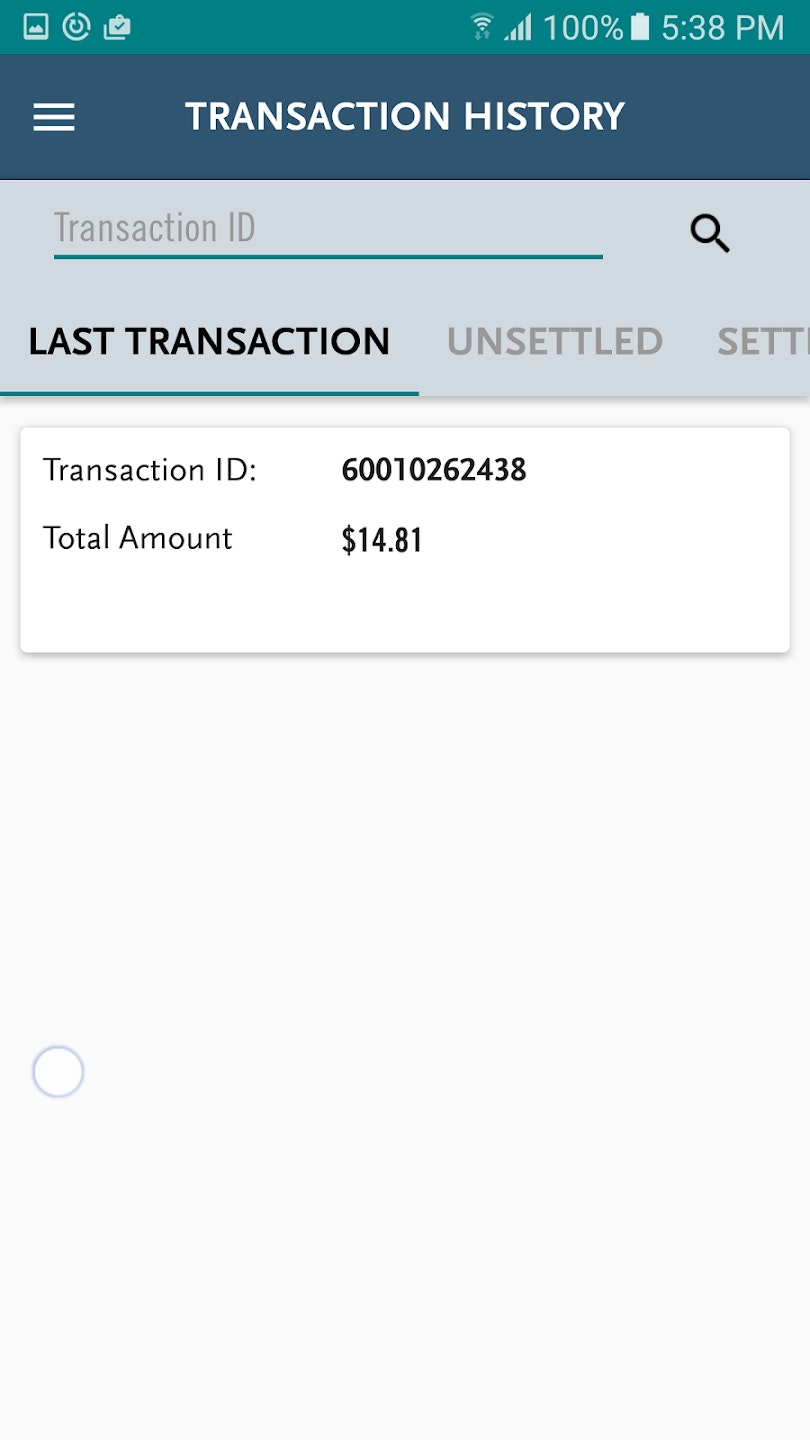Screen dimensions: 810x1440
Task: Switch to the Settled tab
Action: coord(764,342)
